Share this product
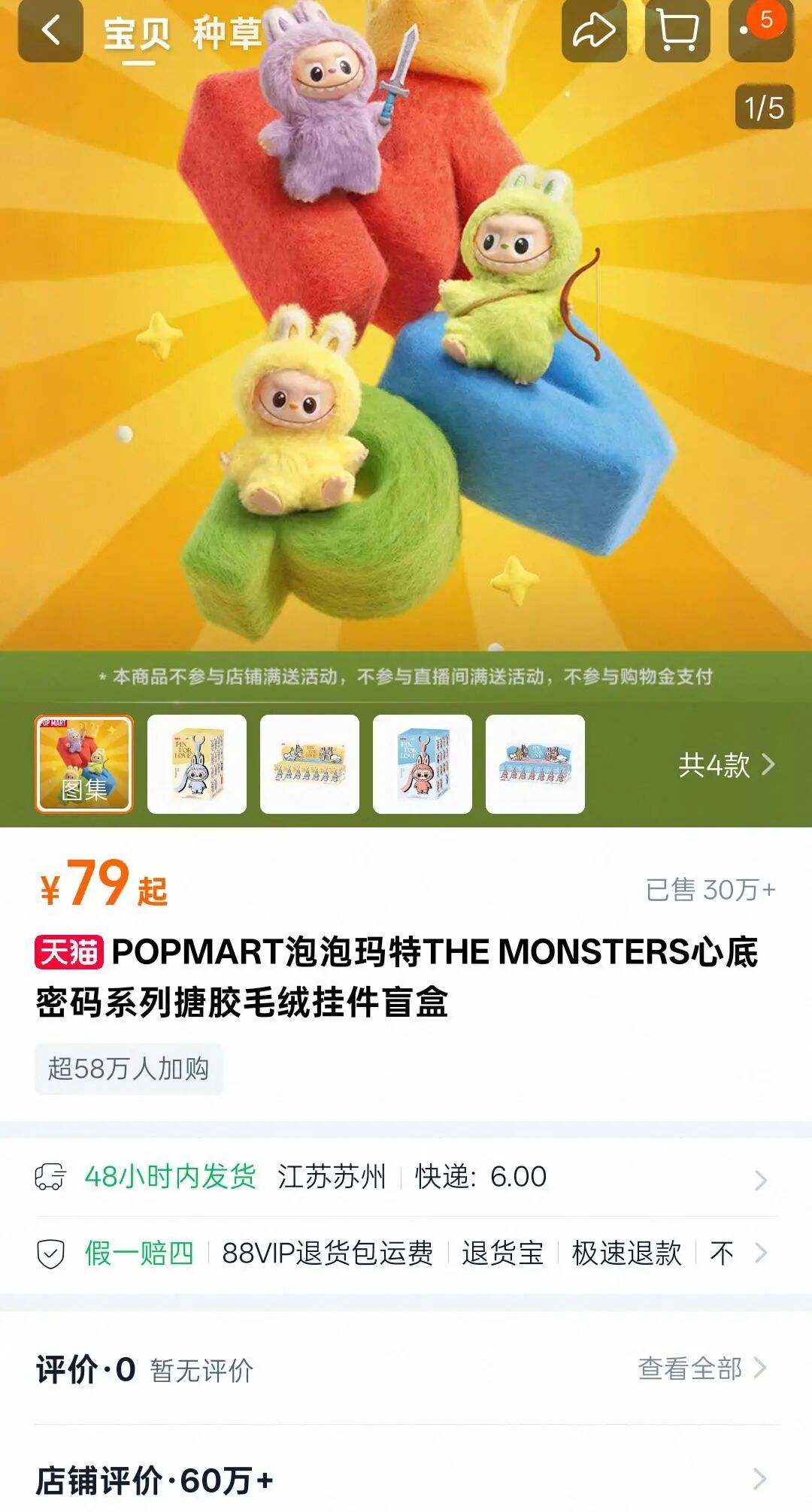This screenshot has width=812, height=1512. tap(594, 32)
